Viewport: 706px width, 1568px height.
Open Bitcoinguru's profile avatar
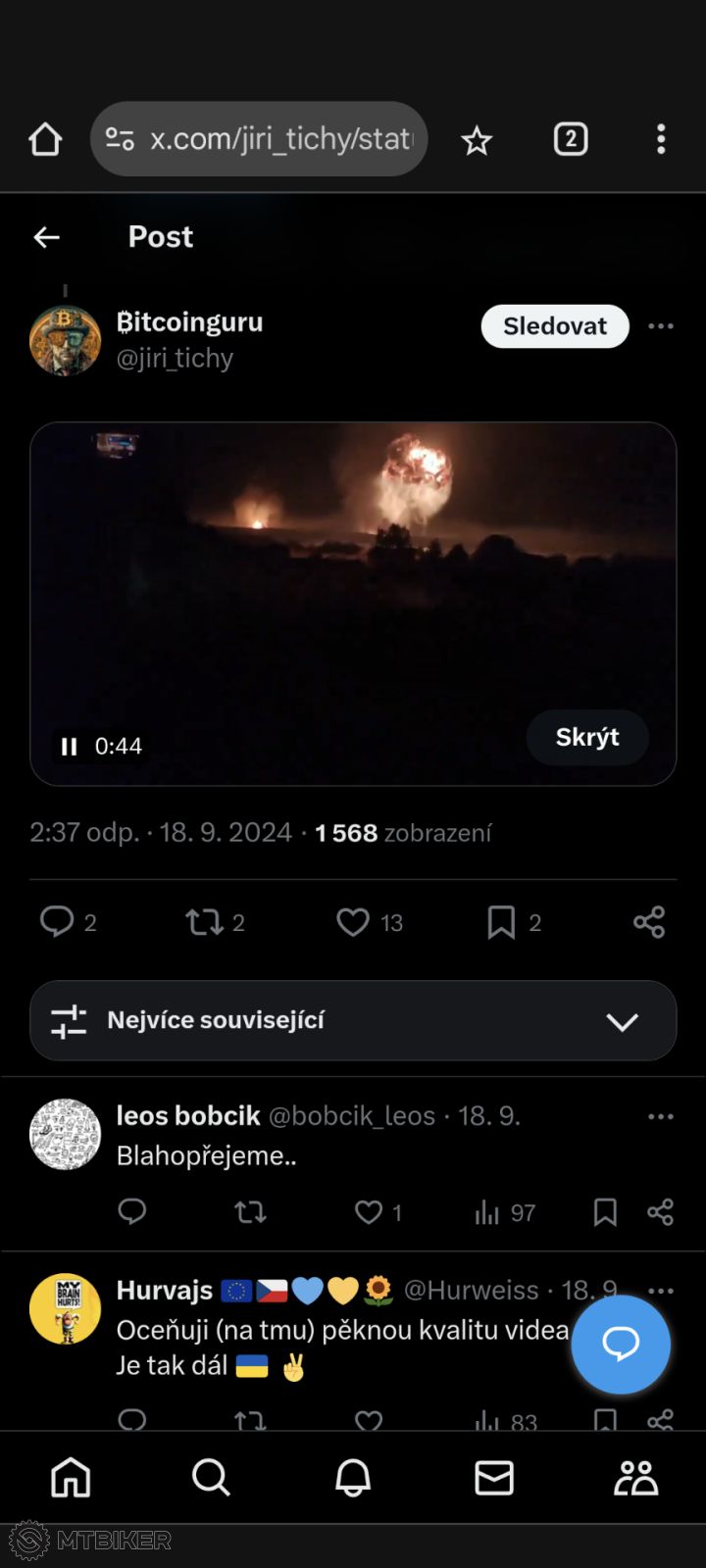66,340
